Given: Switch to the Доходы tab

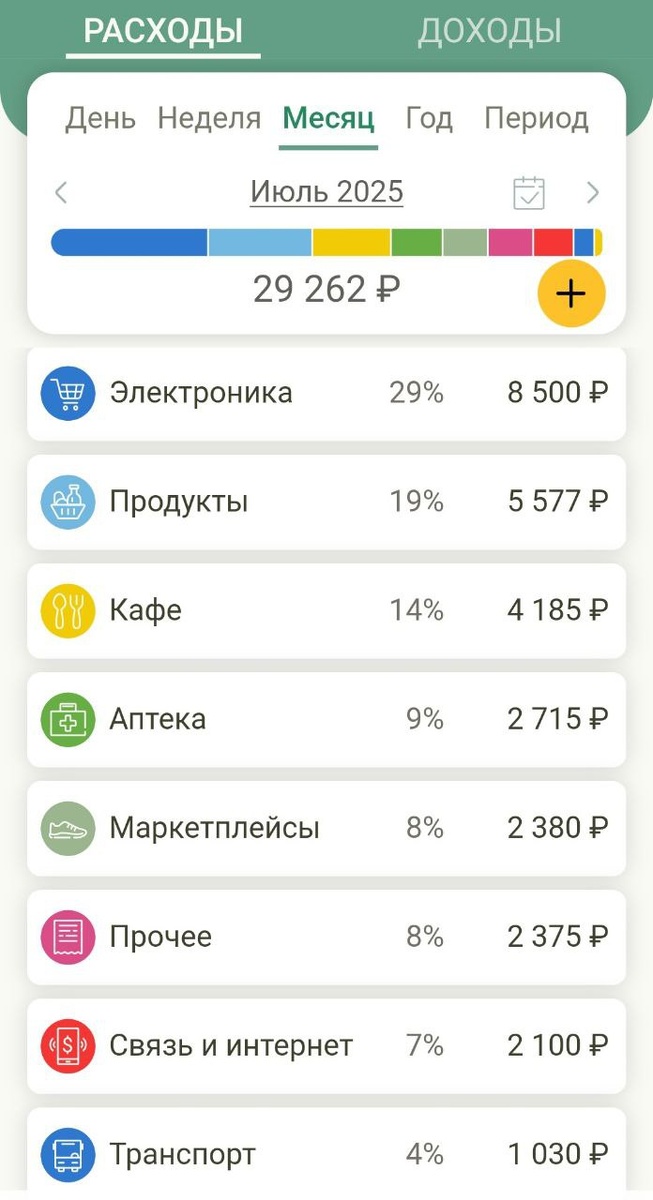Looking at the screenshot, I should pyautogui.click(x=489, y=31).
